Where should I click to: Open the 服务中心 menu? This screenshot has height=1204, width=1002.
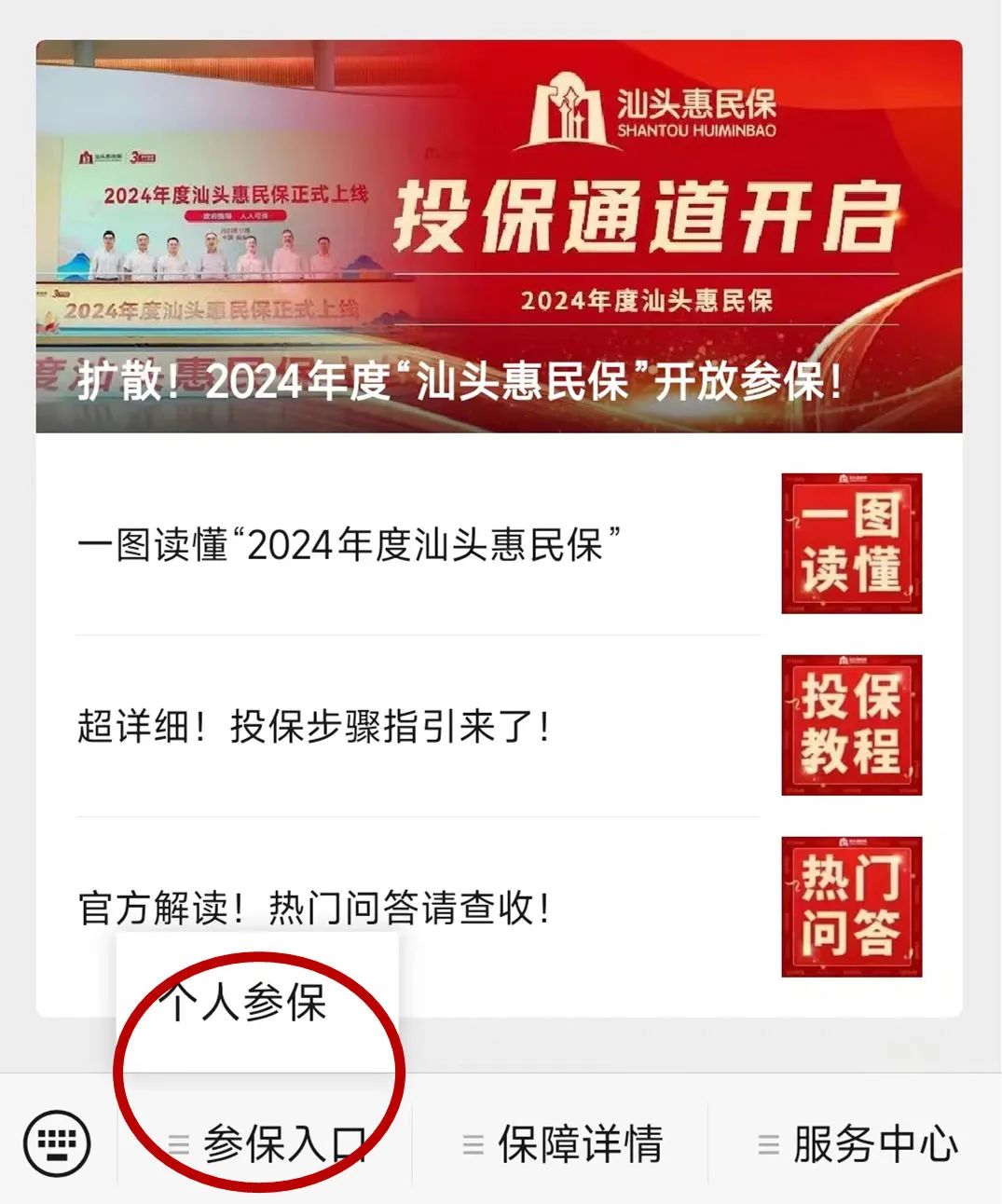tap(858, 1144)
